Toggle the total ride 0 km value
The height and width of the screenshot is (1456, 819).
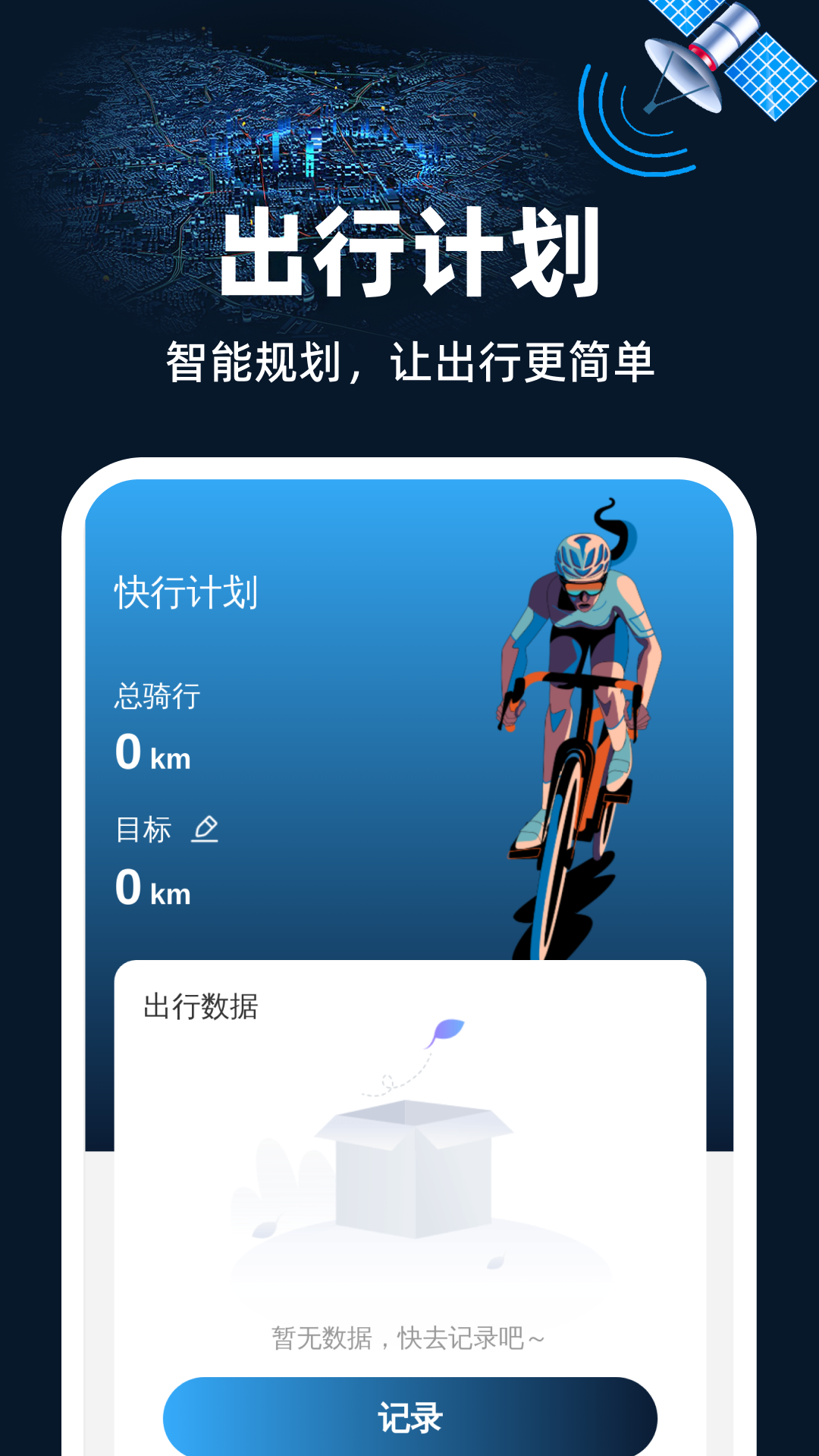click(152, 753)
